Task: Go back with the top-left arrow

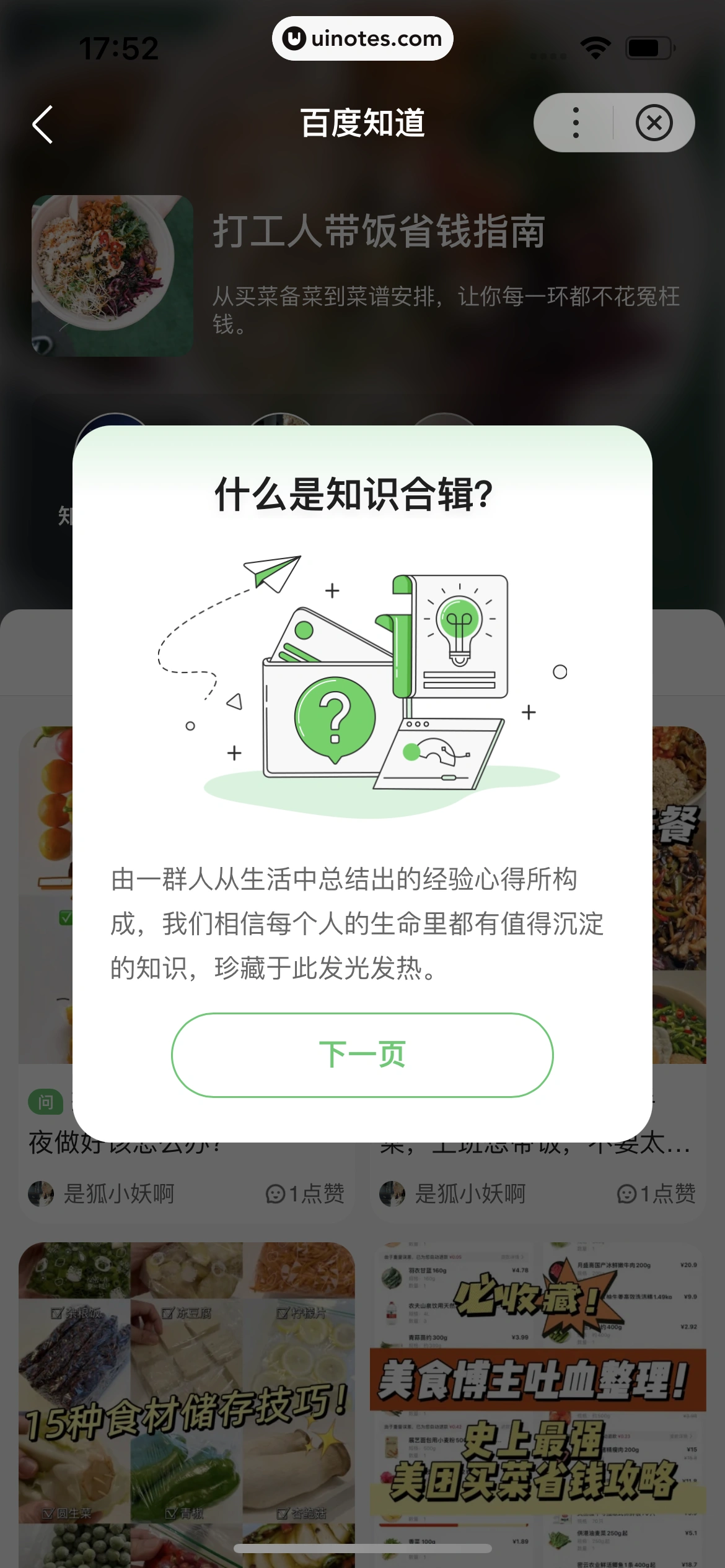Action: [43, 124]
